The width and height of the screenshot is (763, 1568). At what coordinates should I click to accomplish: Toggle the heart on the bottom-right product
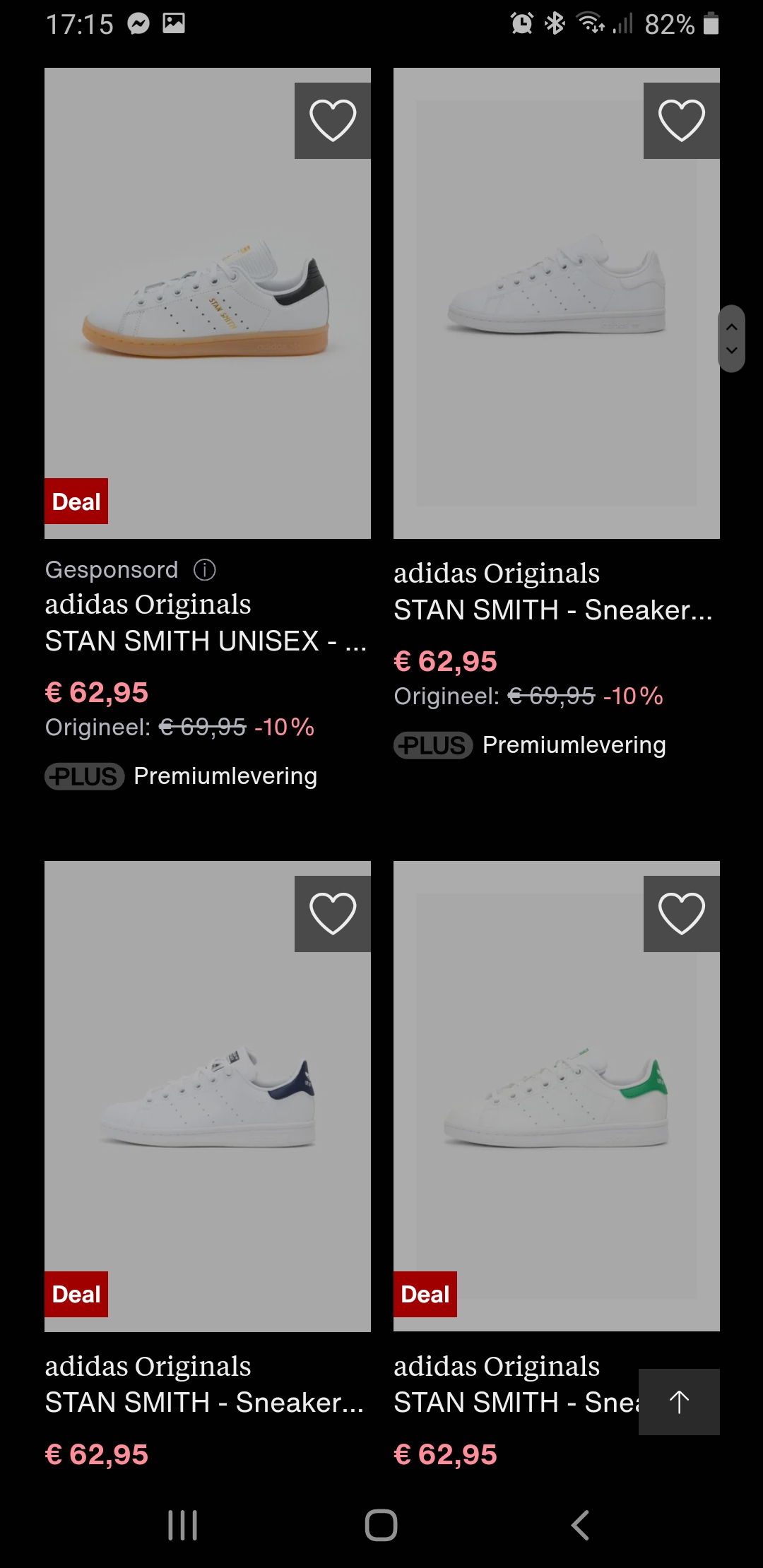pyautogui.click(x=681, y=912)
